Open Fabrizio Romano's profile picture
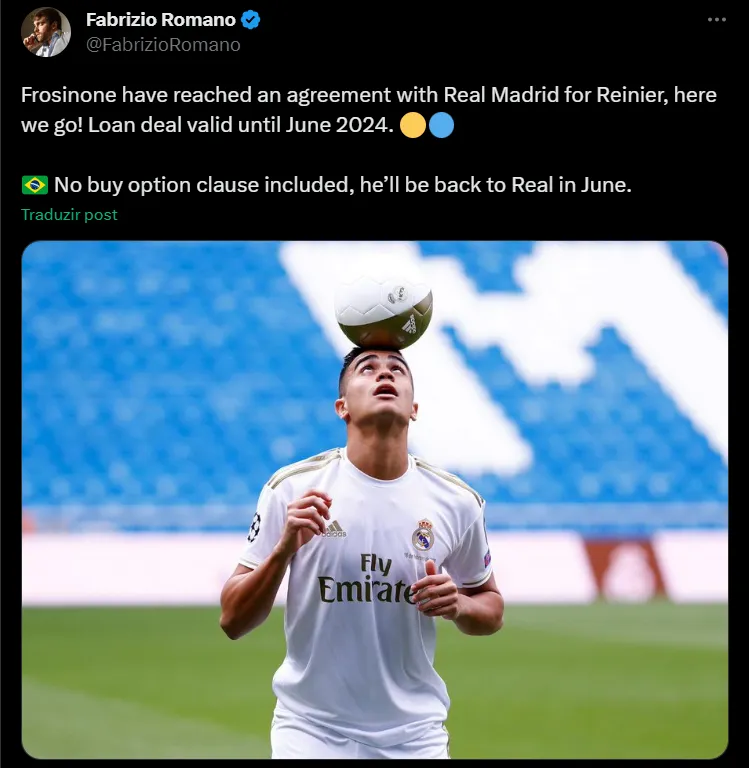 pyautogui.click(x=46, y=32)
